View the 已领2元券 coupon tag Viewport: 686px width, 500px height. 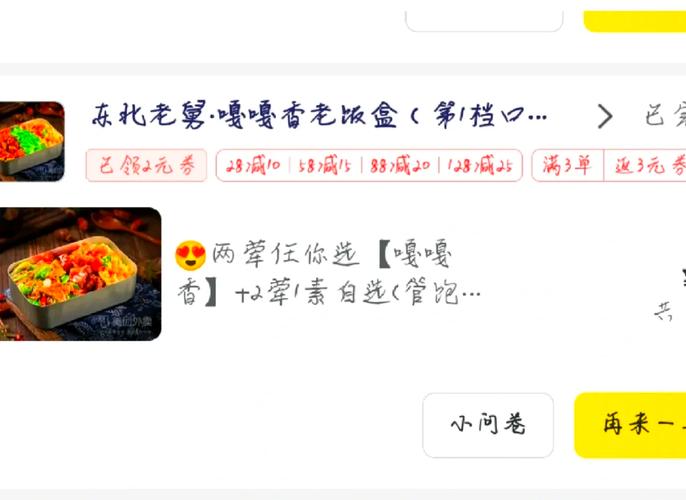pos(146,166)
